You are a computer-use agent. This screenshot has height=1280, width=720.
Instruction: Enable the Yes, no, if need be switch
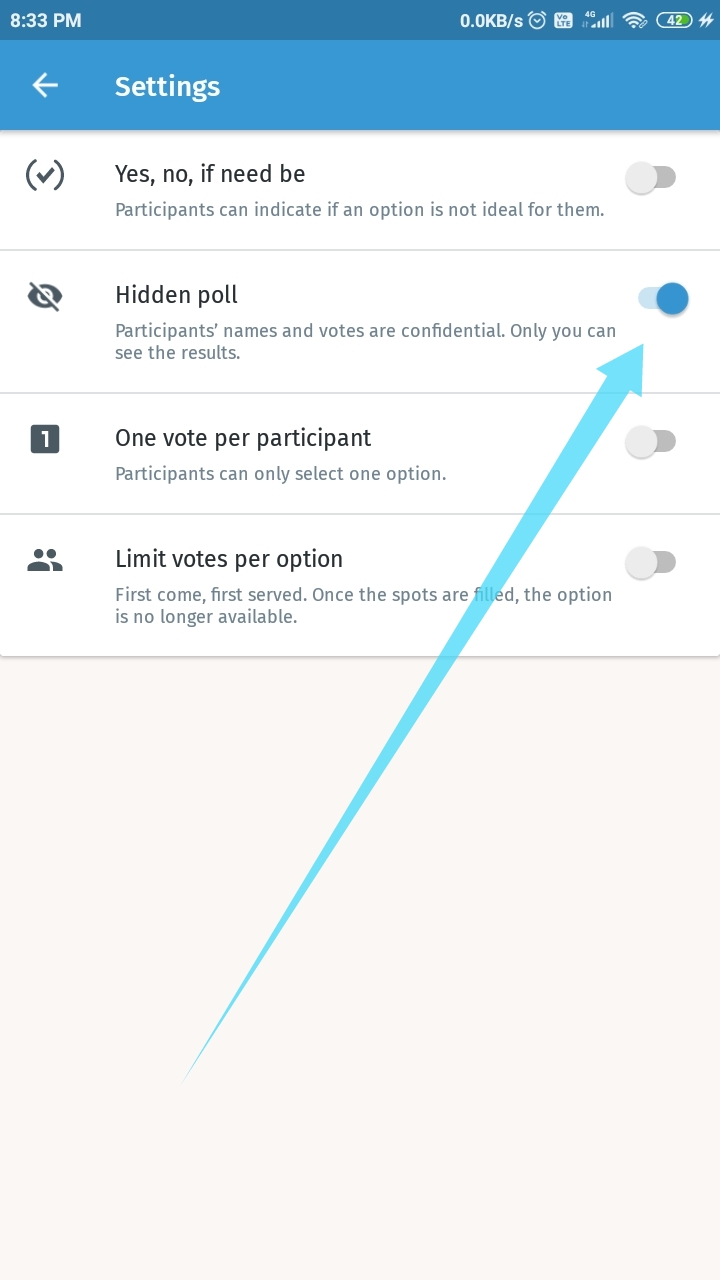click(651, 179)
